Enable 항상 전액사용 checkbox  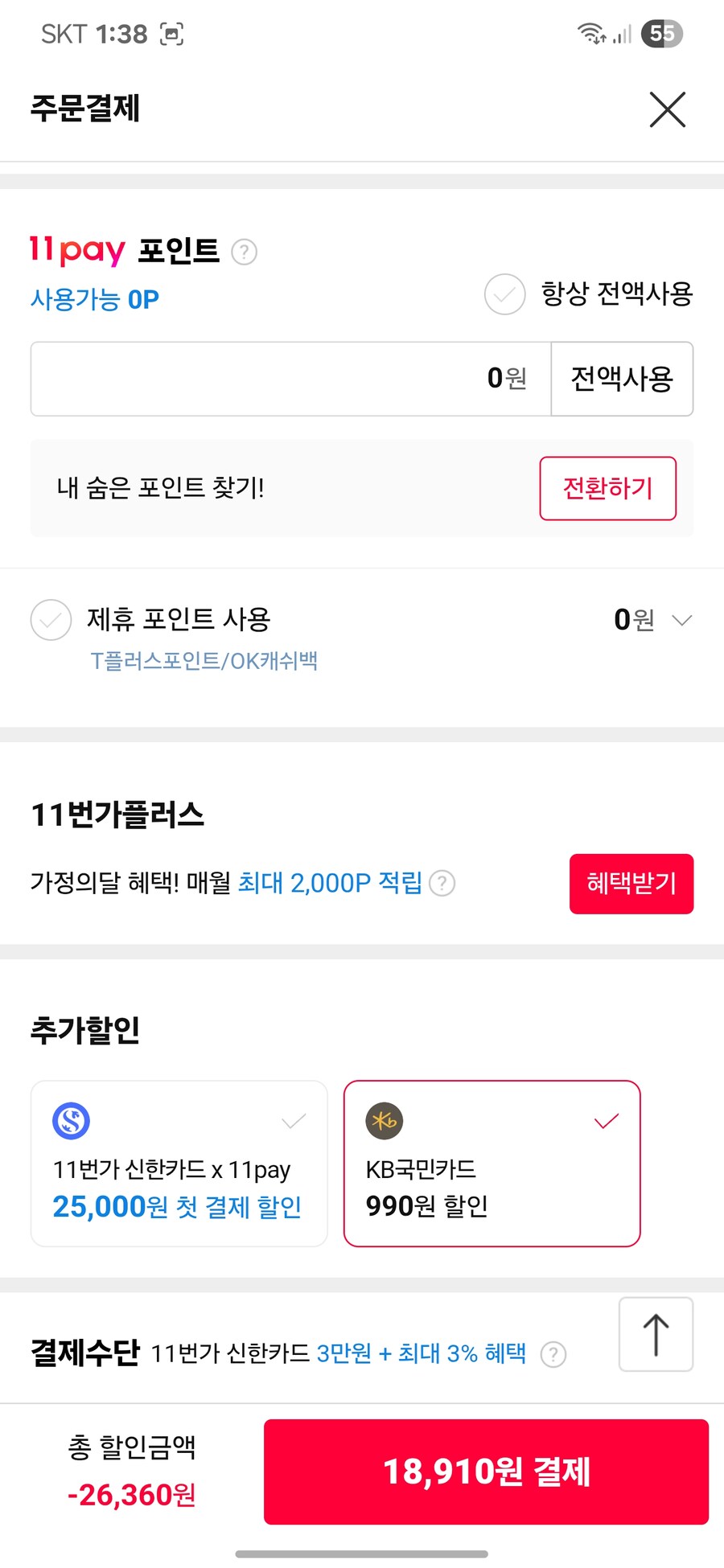click(x=504, y=295)
